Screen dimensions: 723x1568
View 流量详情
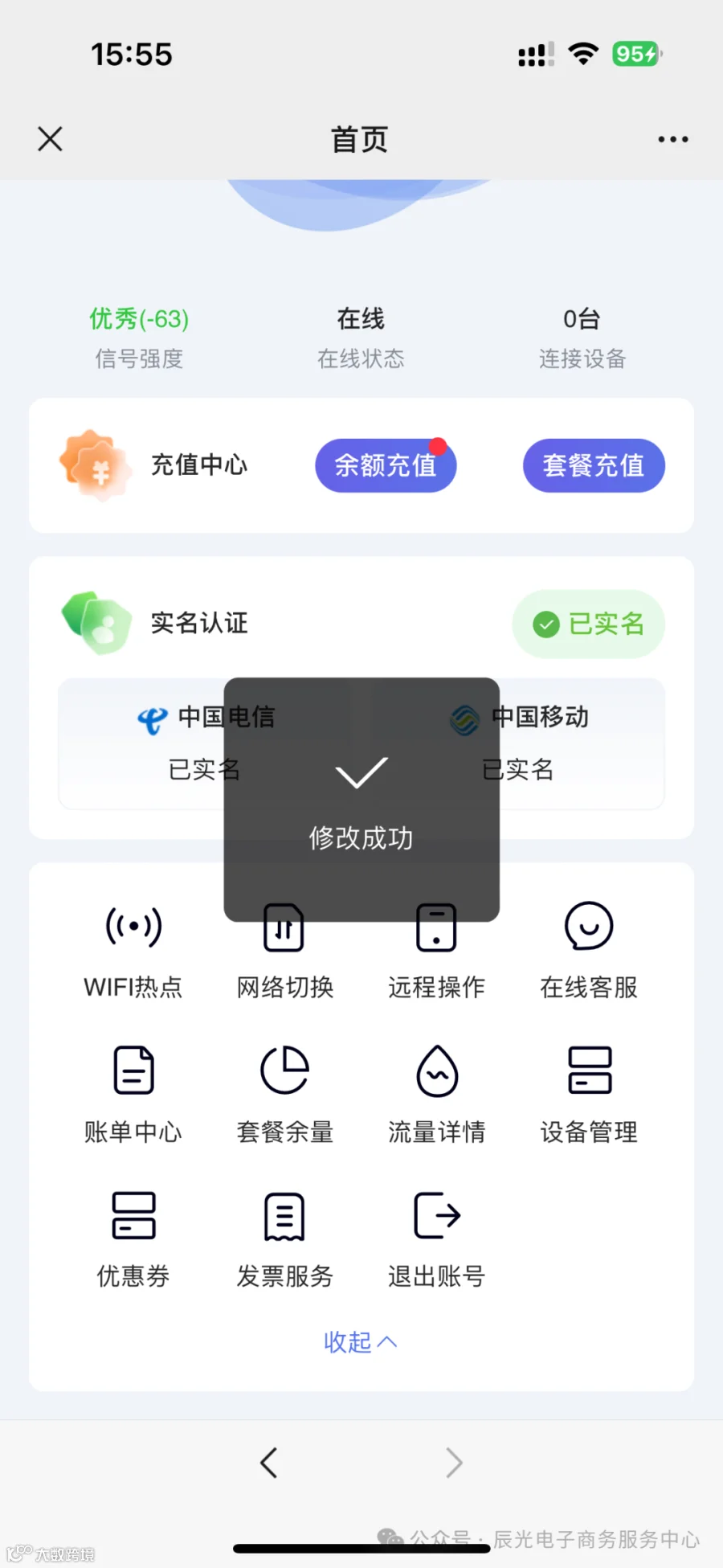pyautogui.click(x=436, y=1095)
